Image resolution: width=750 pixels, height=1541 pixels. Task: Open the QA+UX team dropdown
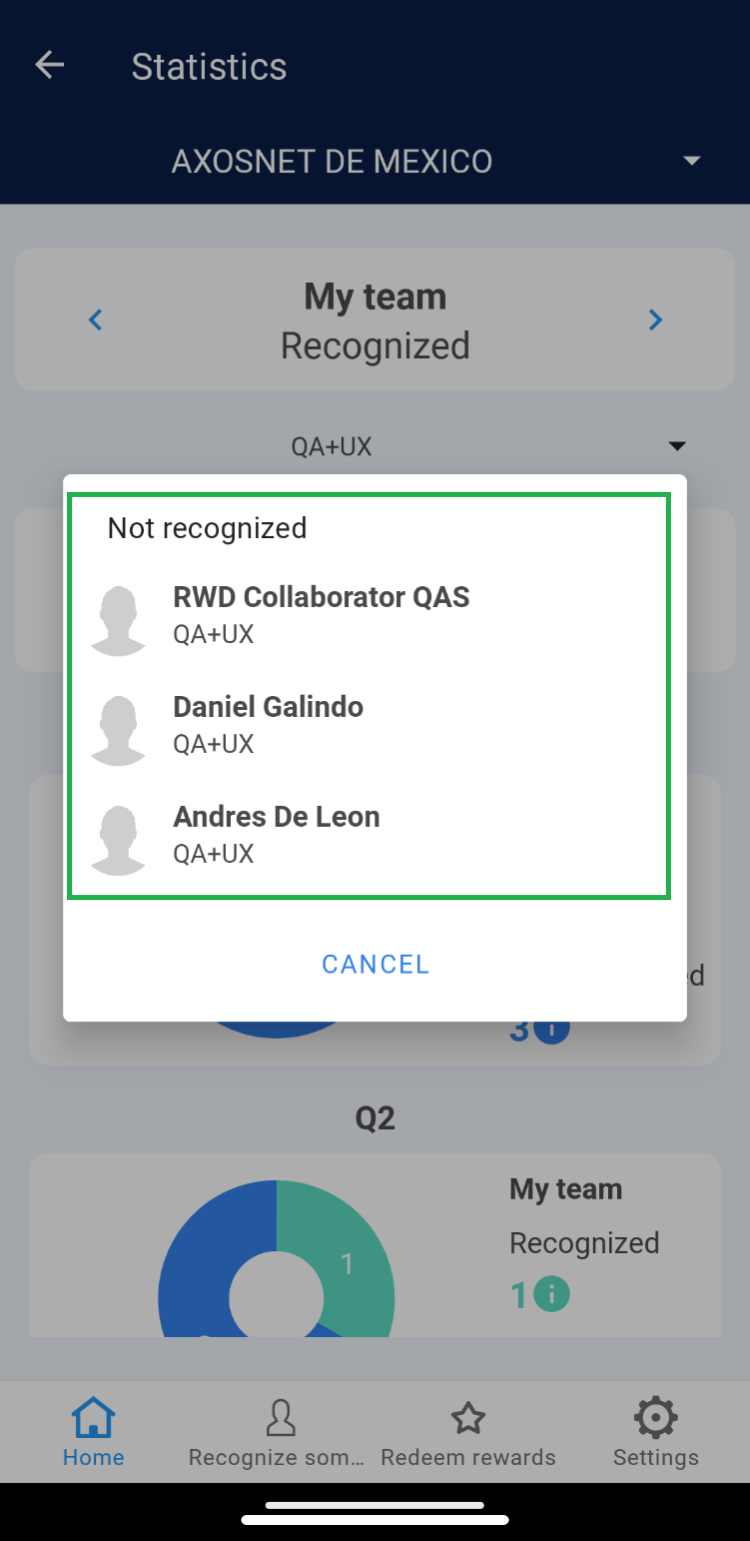coord(677,446)
